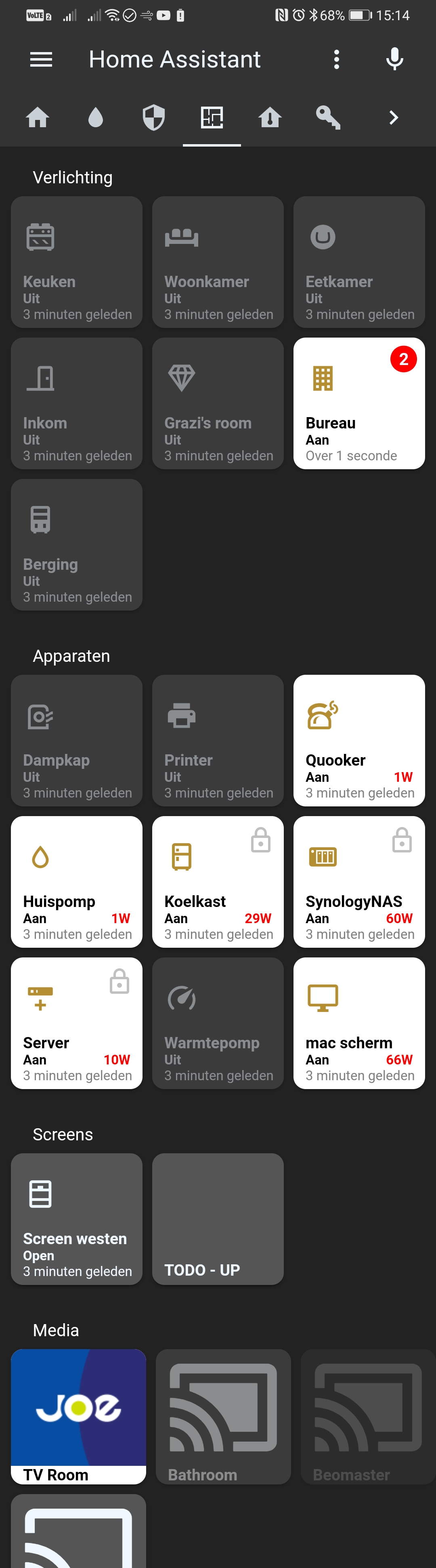Open the Screen westen cover tile
Image resolution: width=436 pixels, height=1568 pixels.
coord(77,1219)
